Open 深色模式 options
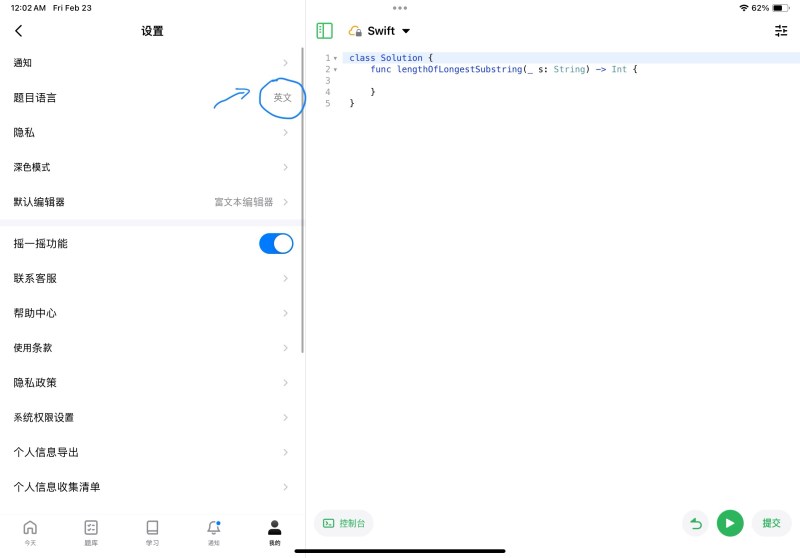The height and width of the screenshot is (558, 800). coord(150,167)
